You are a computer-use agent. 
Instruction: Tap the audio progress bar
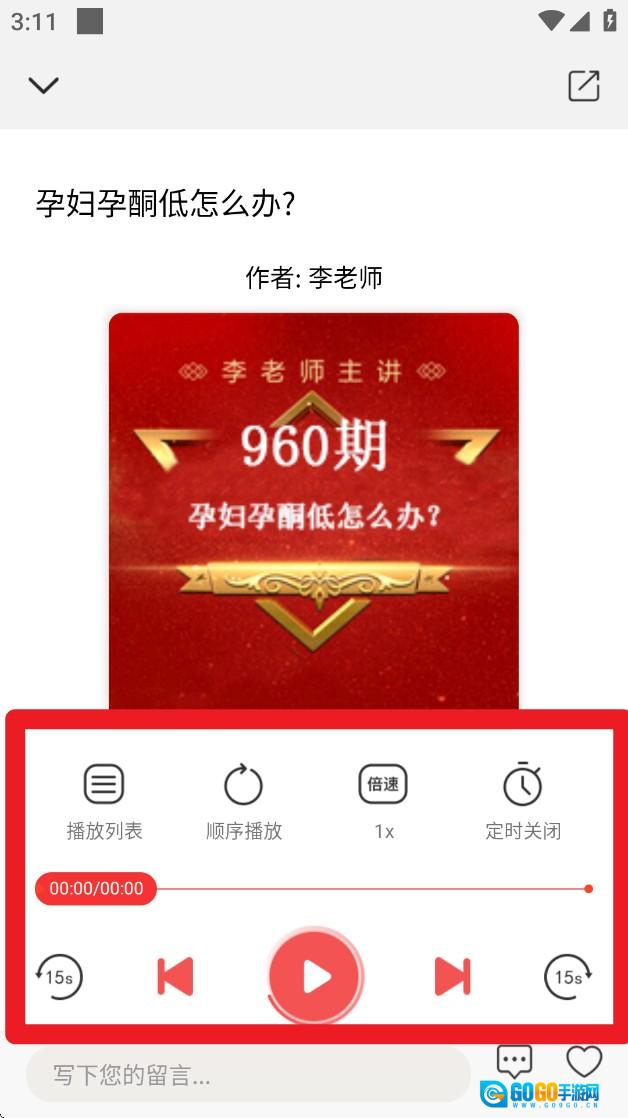click(370, 888)
